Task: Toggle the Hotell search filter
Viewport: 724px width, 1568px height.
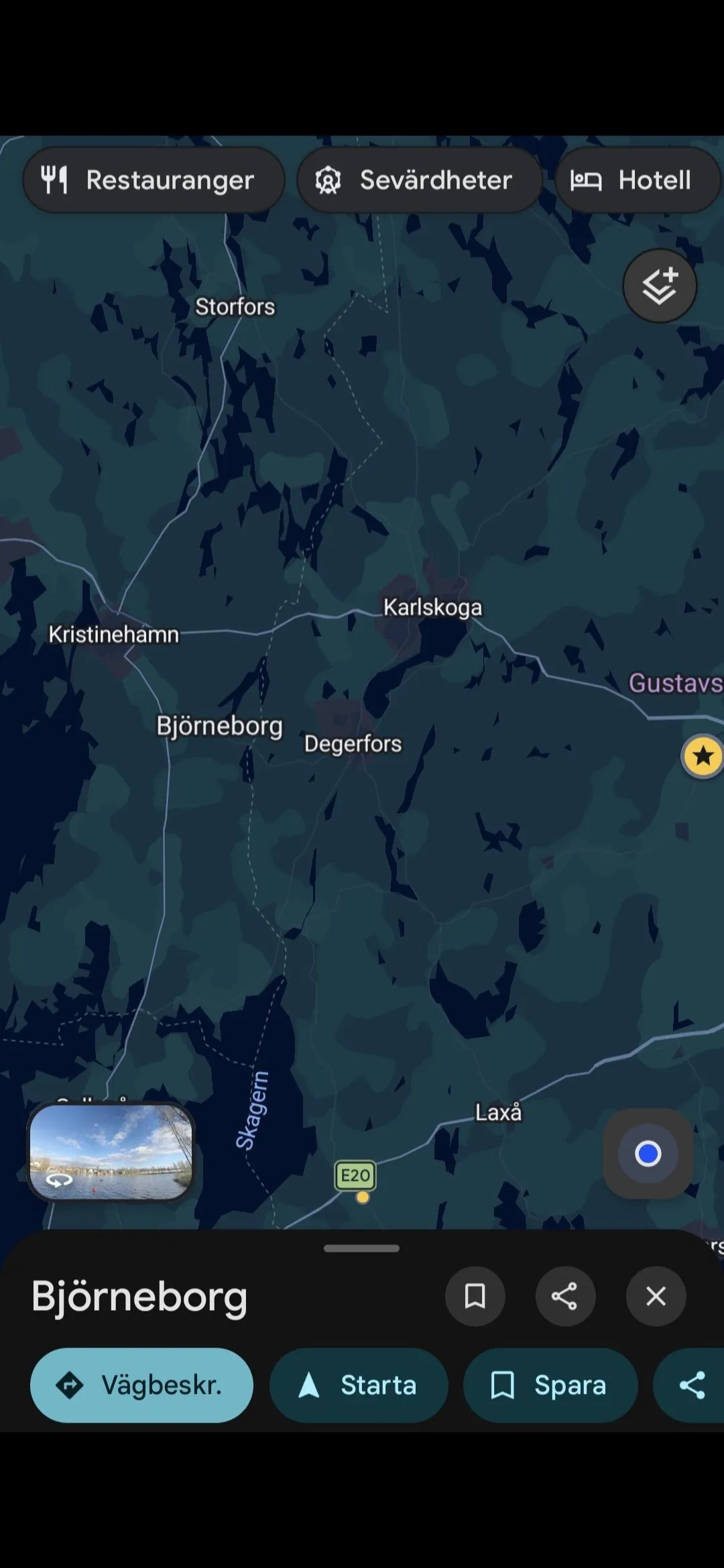Action: pos(636,179)
